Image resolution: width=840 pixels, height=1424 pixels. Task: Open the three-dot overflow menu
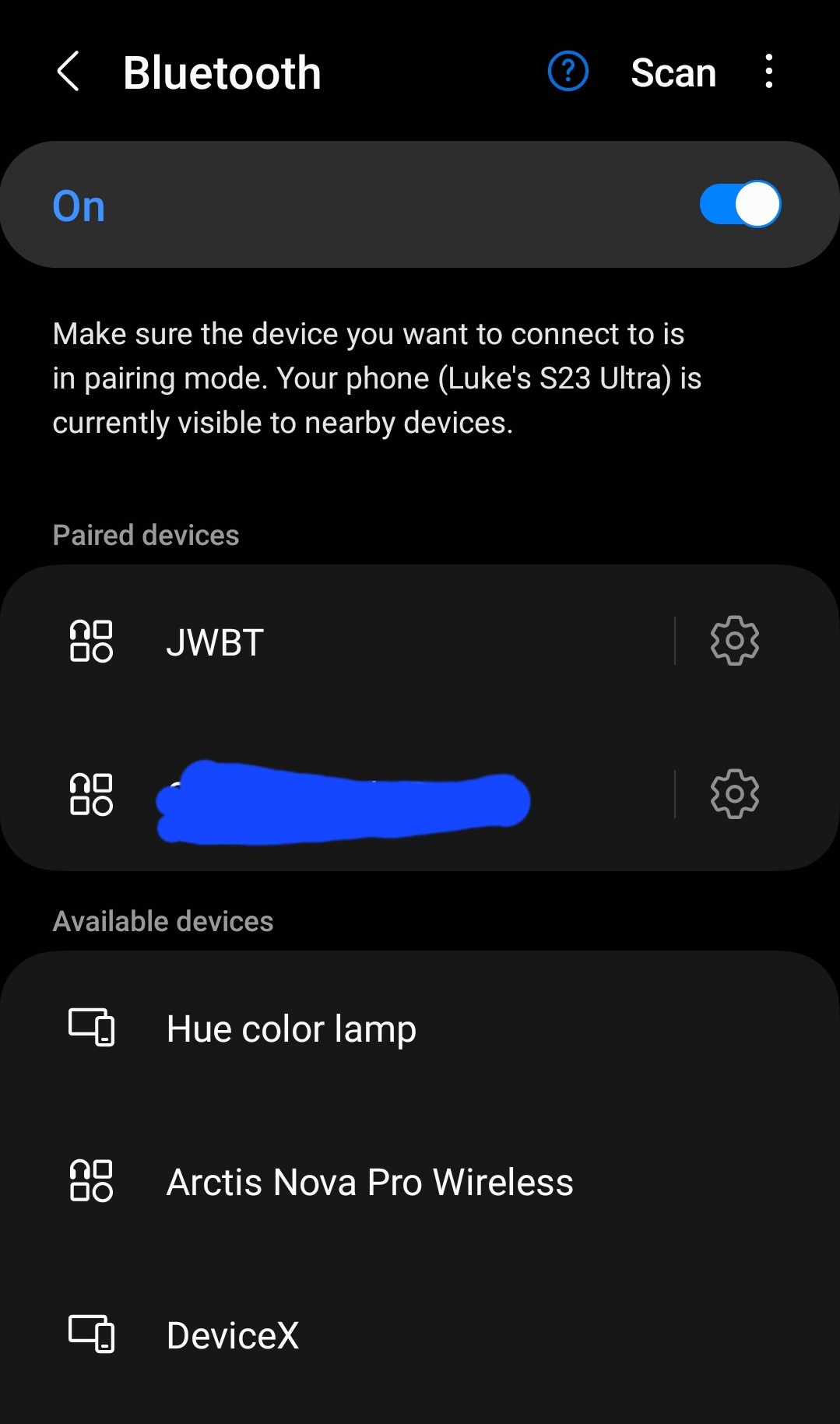[x=768, y=72]
